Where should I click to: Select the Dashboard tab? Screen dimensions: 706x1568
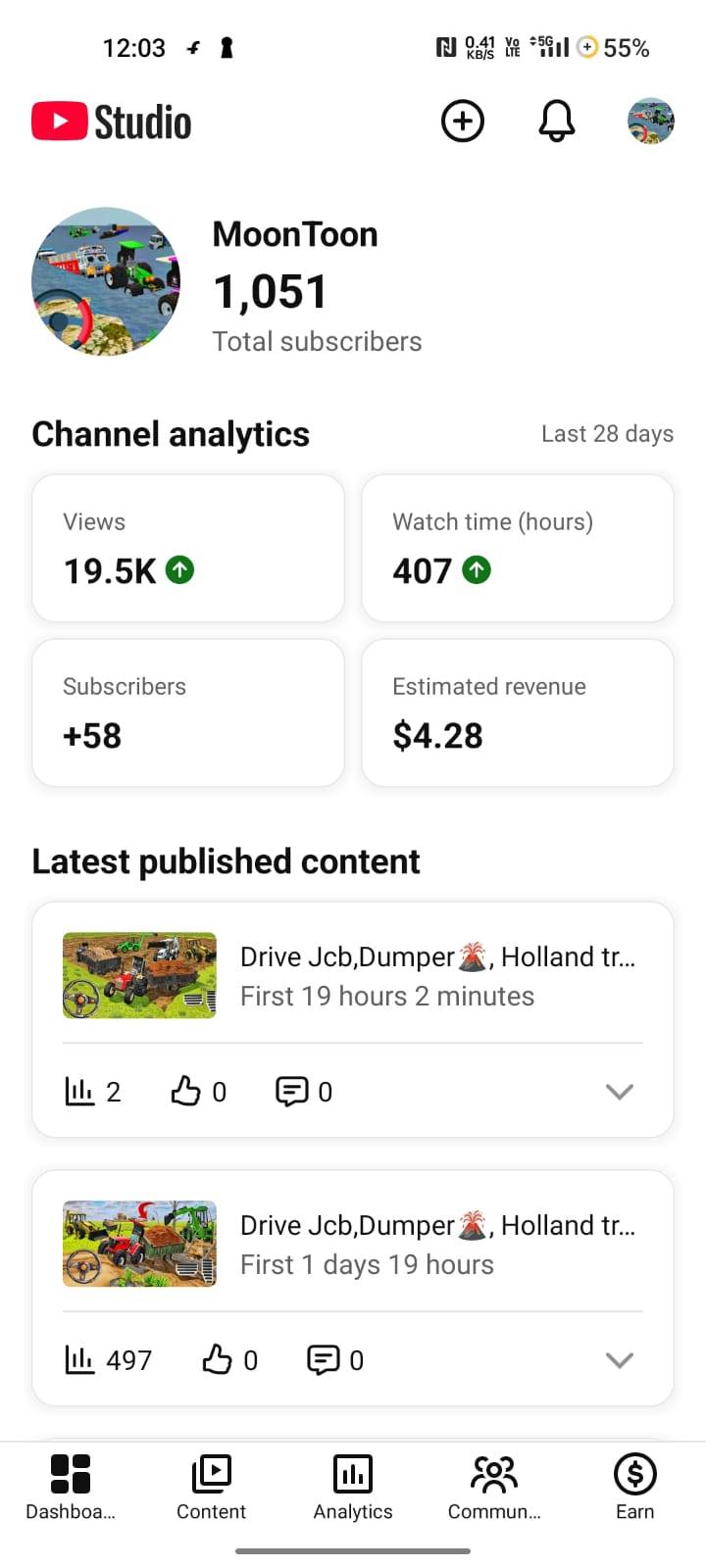tap(71, 1487)
